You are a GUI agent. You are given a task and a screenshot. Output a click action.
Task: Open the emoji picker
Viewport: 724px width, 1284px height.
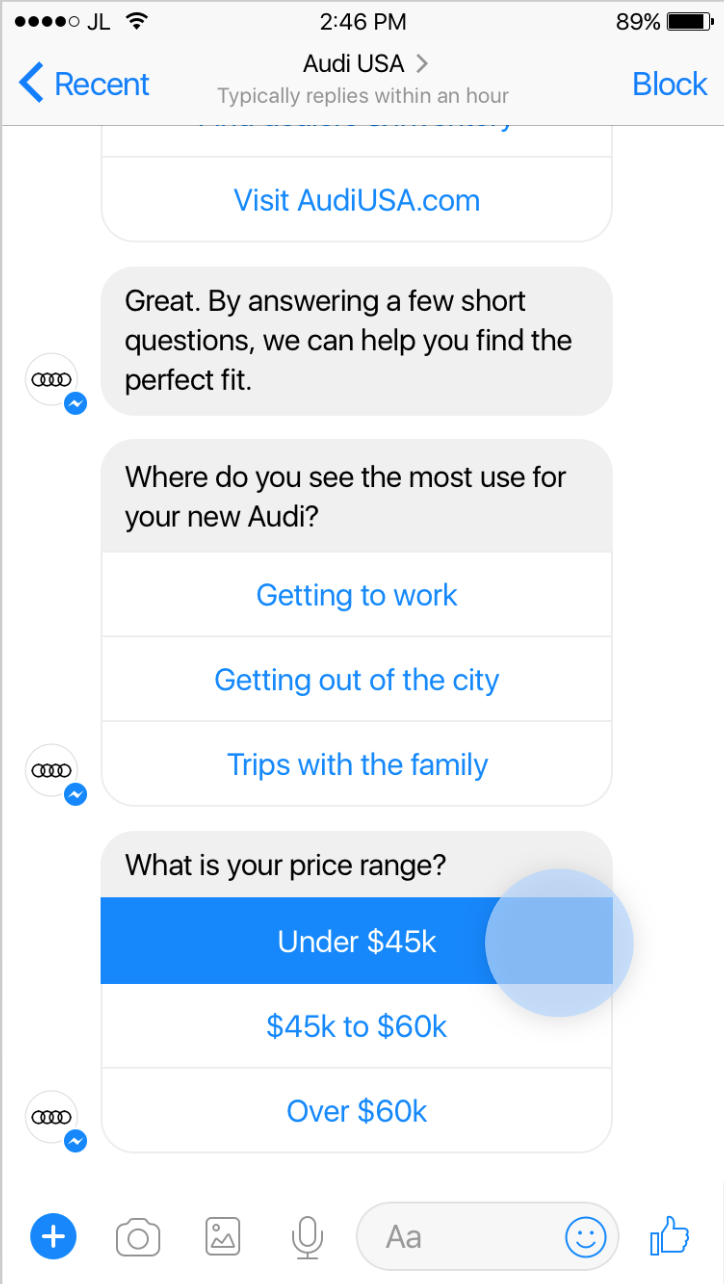point(586,1237)
